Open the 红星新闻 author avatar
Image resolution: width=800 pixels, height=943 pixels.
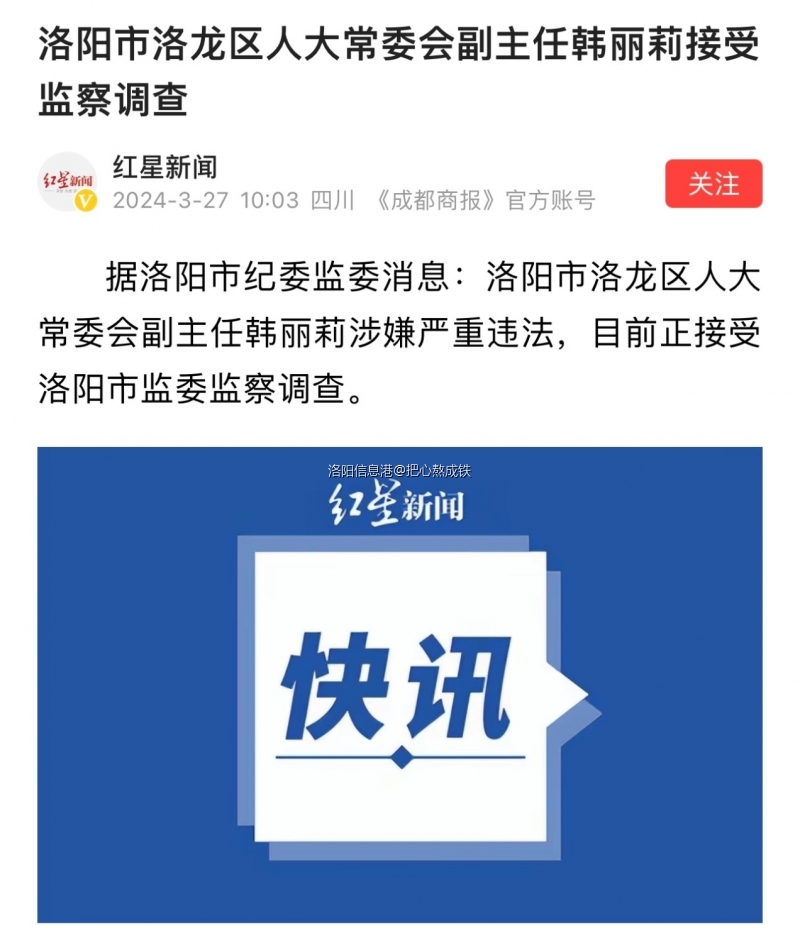(68, 183)
